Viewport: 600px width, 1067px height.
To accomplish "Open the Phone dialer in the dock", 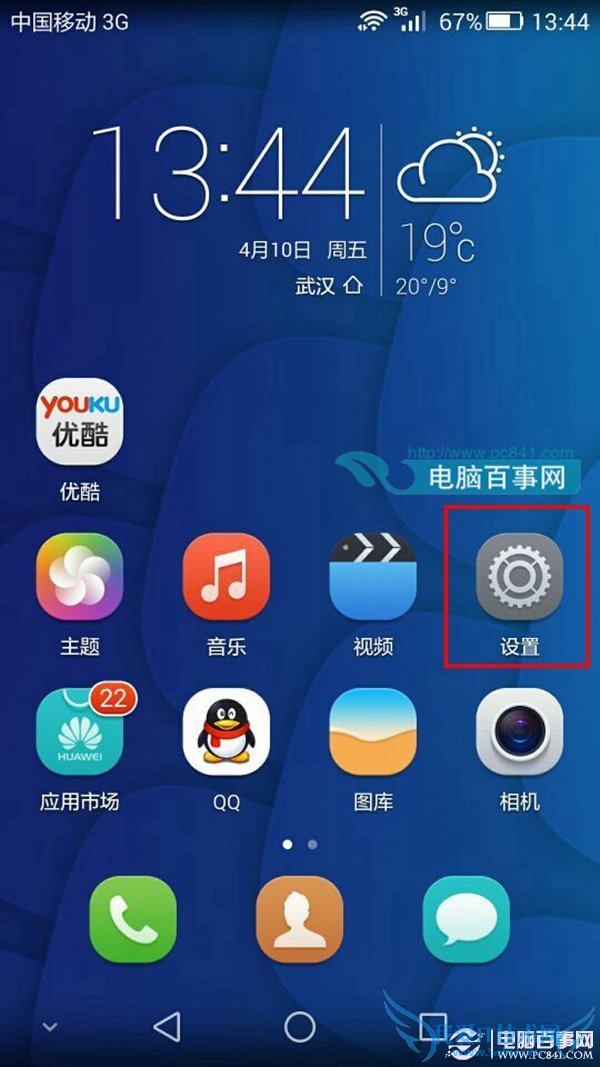I will click(x=133, y=918).
